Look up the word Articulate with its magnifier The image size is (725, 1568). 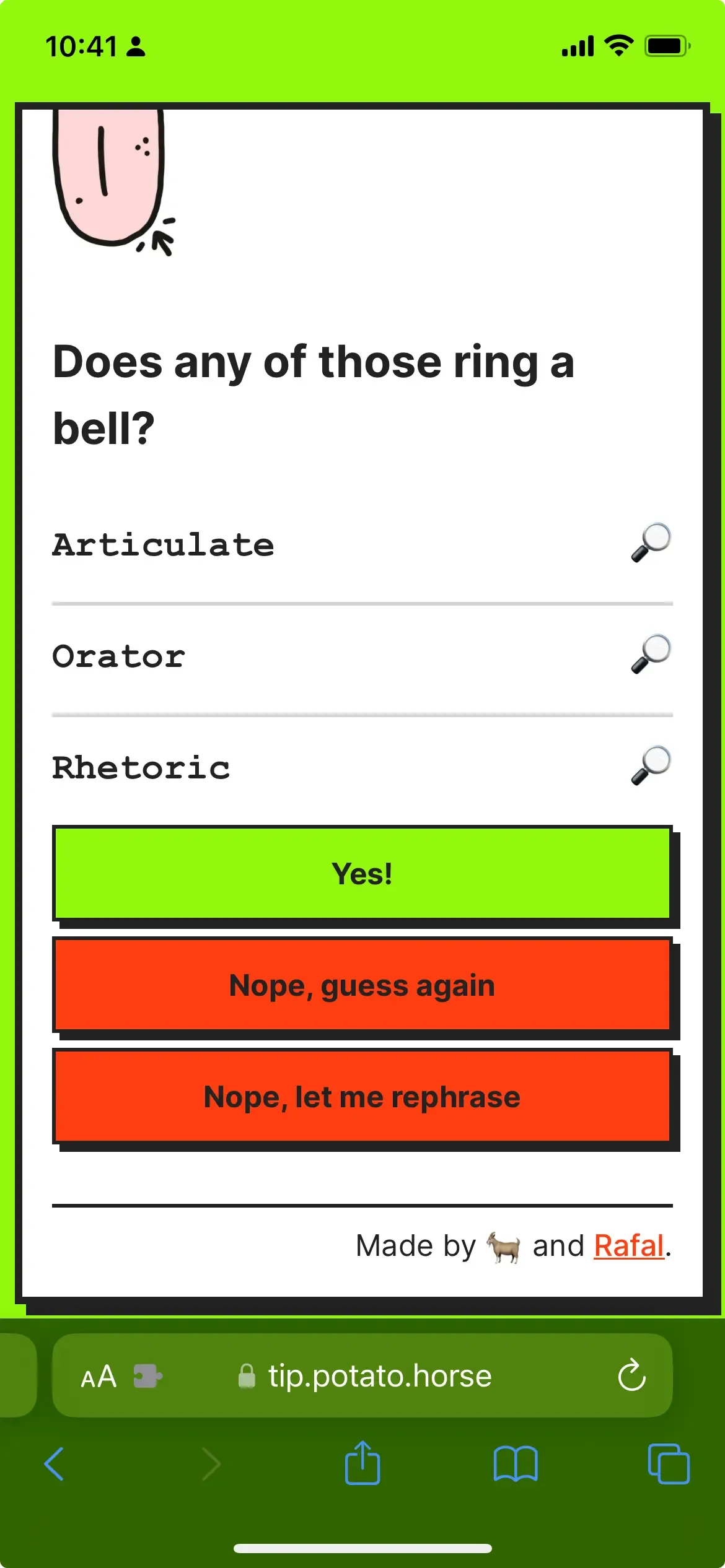(651, 543)
